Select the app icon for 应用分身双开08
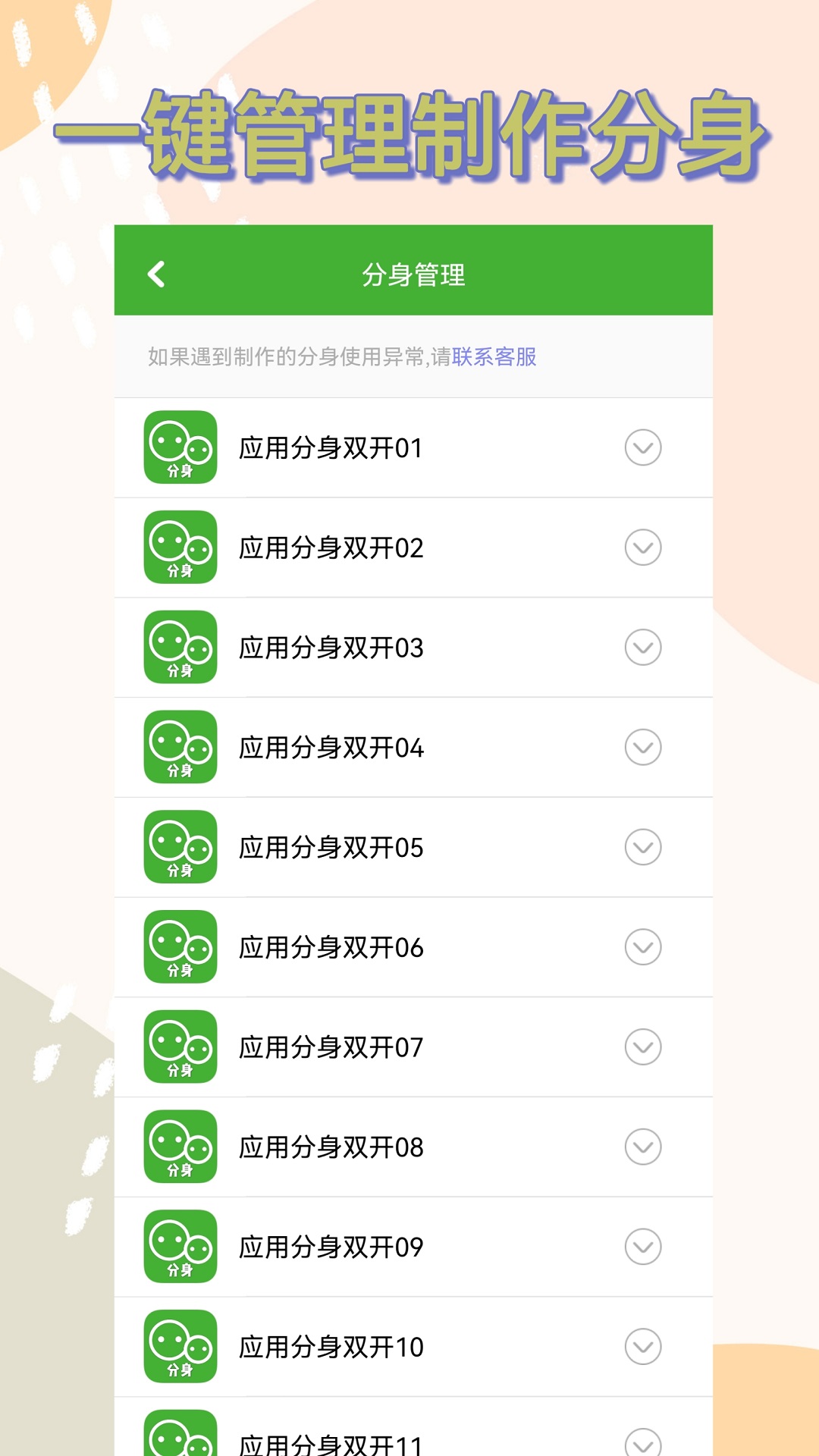Viewport: 819px width, 1456px height. click(180, 1147)
